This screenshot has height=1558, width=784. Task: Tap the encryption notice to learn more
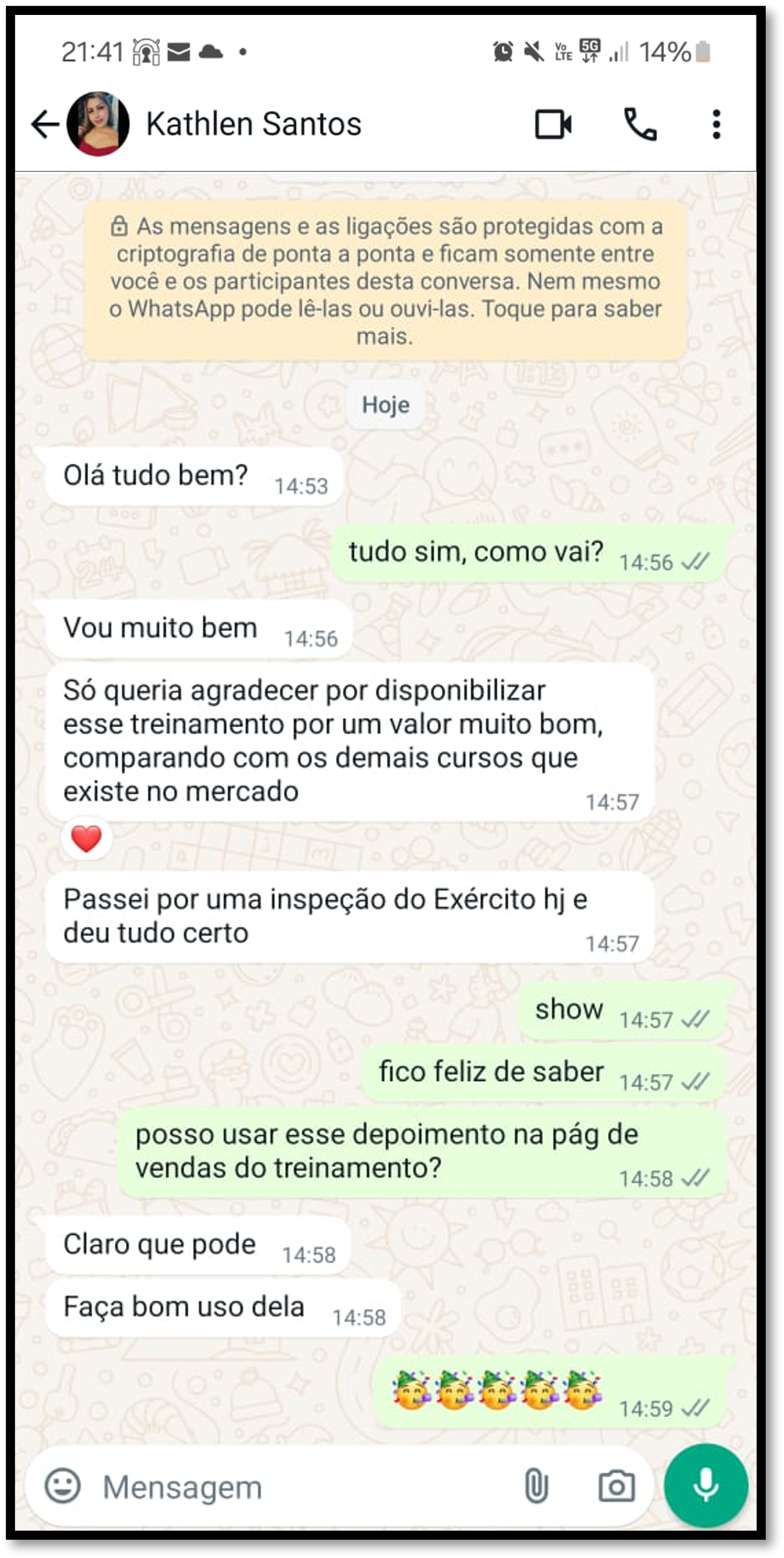click(x=386, y=281)
